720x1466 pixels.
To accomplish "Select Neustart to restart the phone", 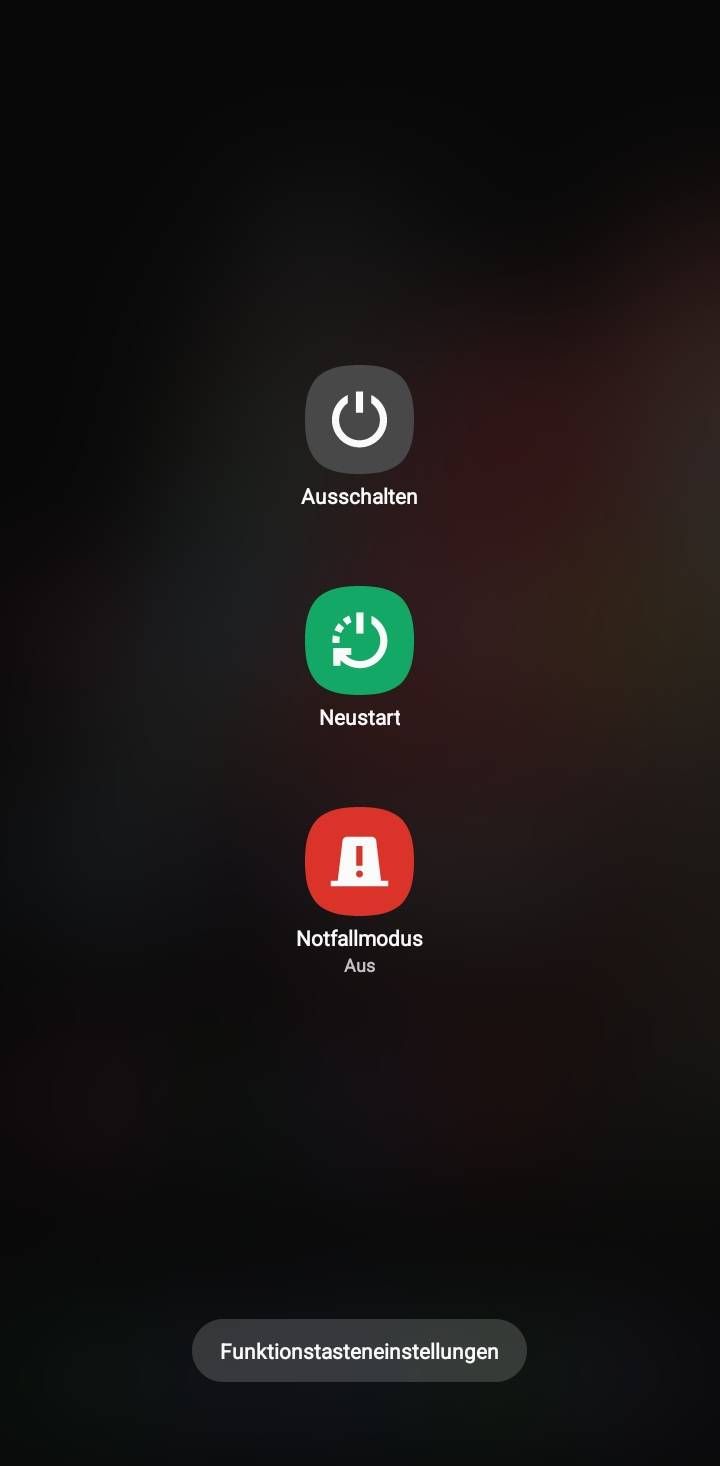I will pyautogui.click(x=359, y=640).
